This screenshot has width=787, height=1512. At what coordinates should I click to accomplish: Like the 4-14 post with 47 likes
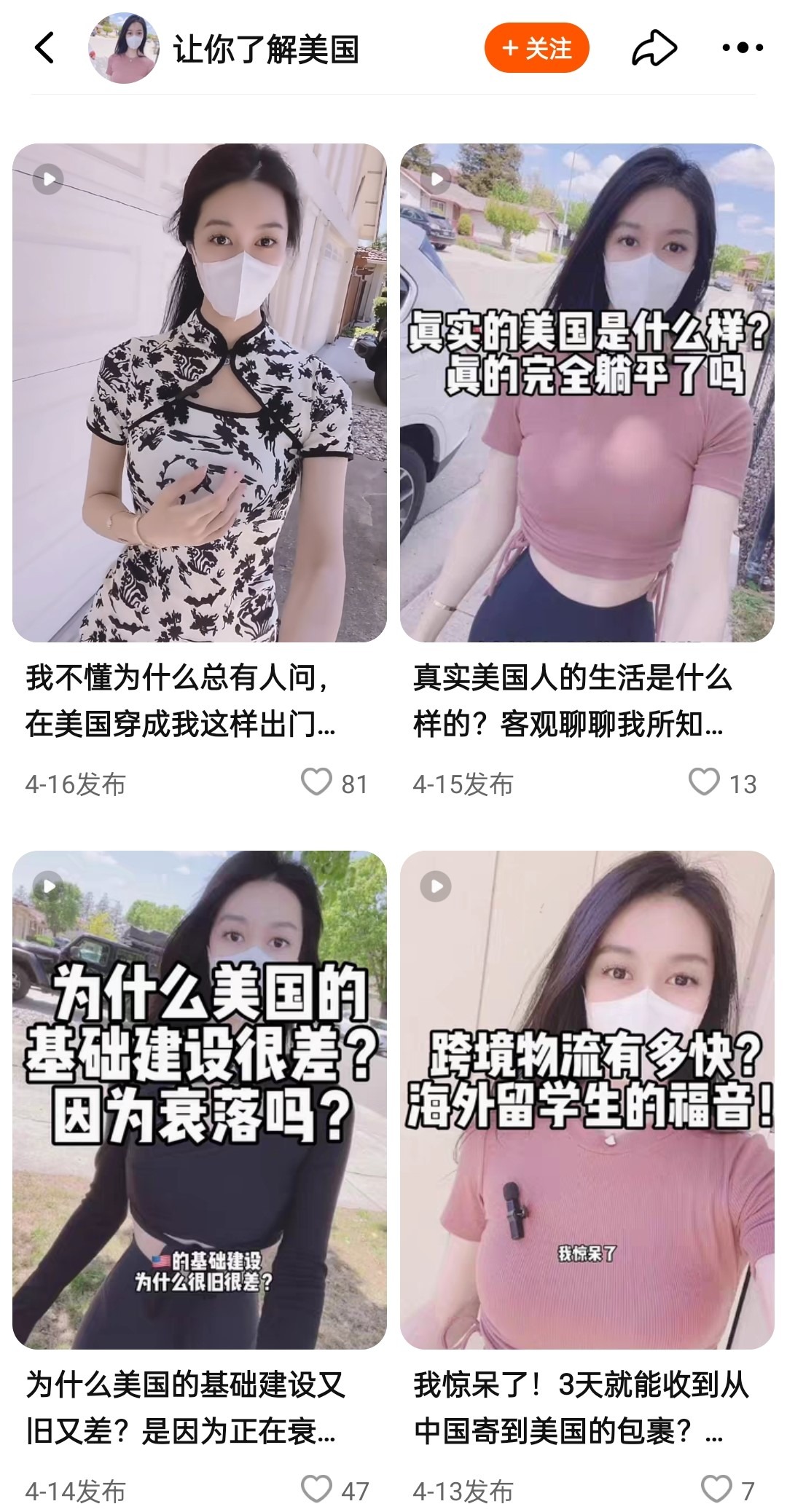[x=317, y=1489]
